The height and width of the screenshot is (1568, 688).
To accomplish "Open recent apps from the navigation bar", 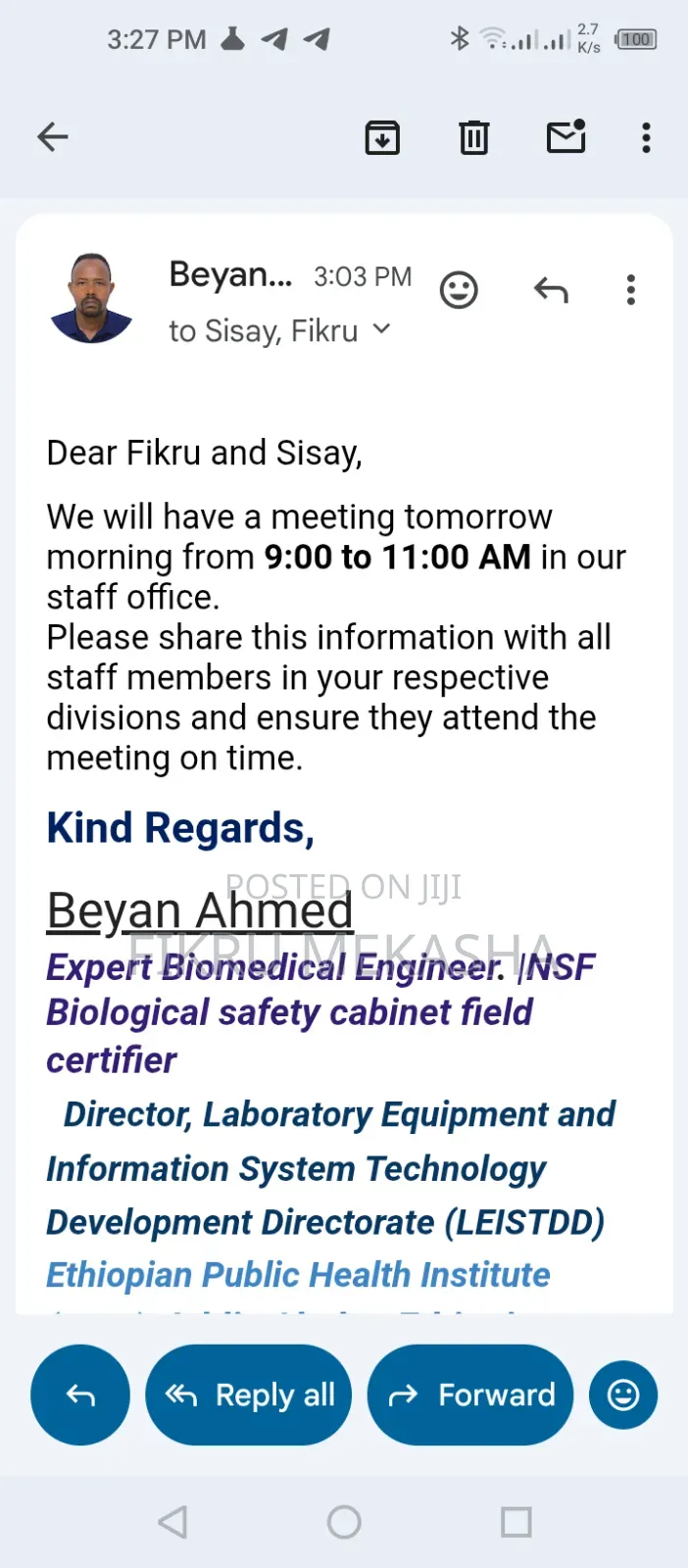I will [x=516, y=1522].
